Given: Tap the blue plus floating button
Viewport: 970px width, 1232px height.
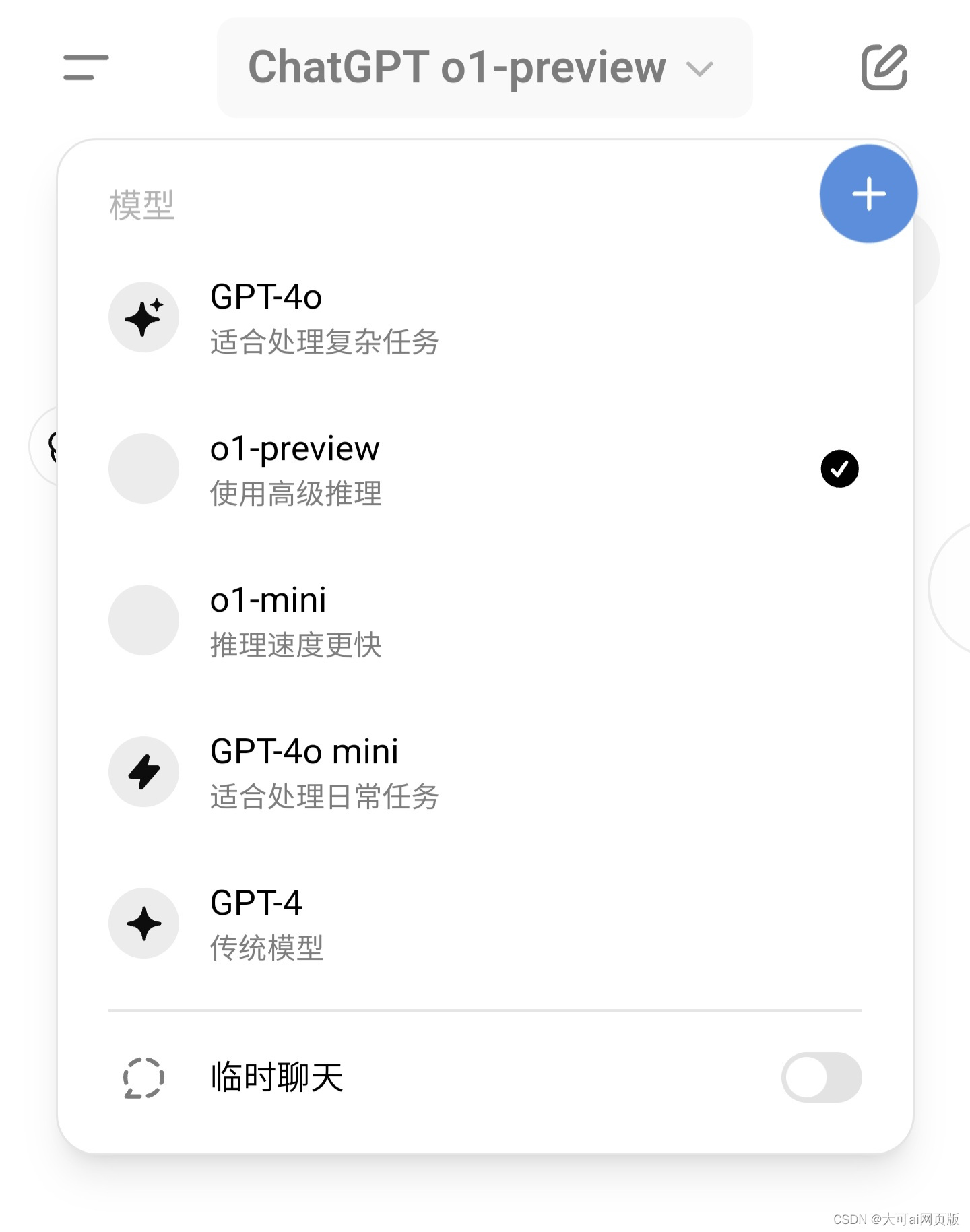Looking at the screenshot, I should pos(868,194).
